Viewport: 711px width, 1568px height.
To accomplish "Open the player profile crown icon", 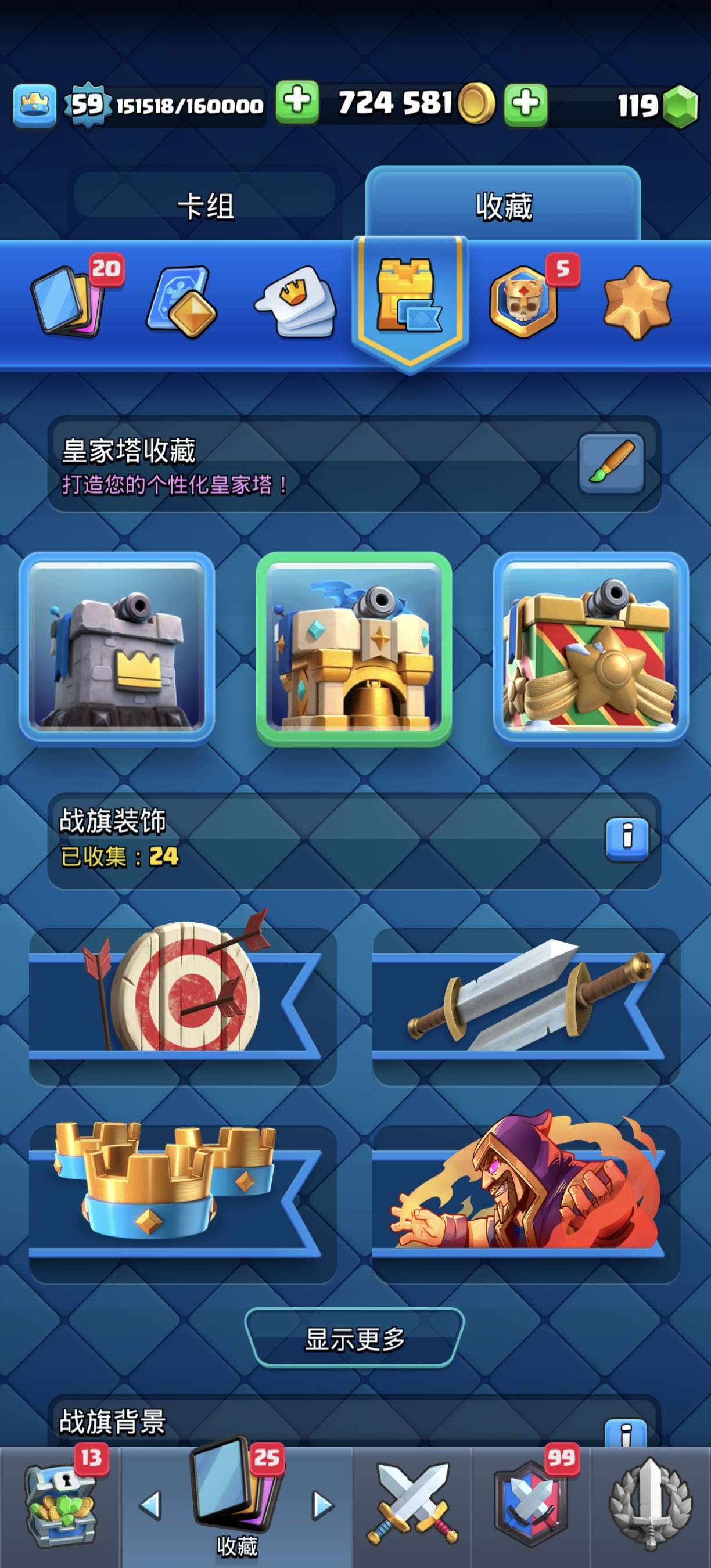I will [35, 105].
